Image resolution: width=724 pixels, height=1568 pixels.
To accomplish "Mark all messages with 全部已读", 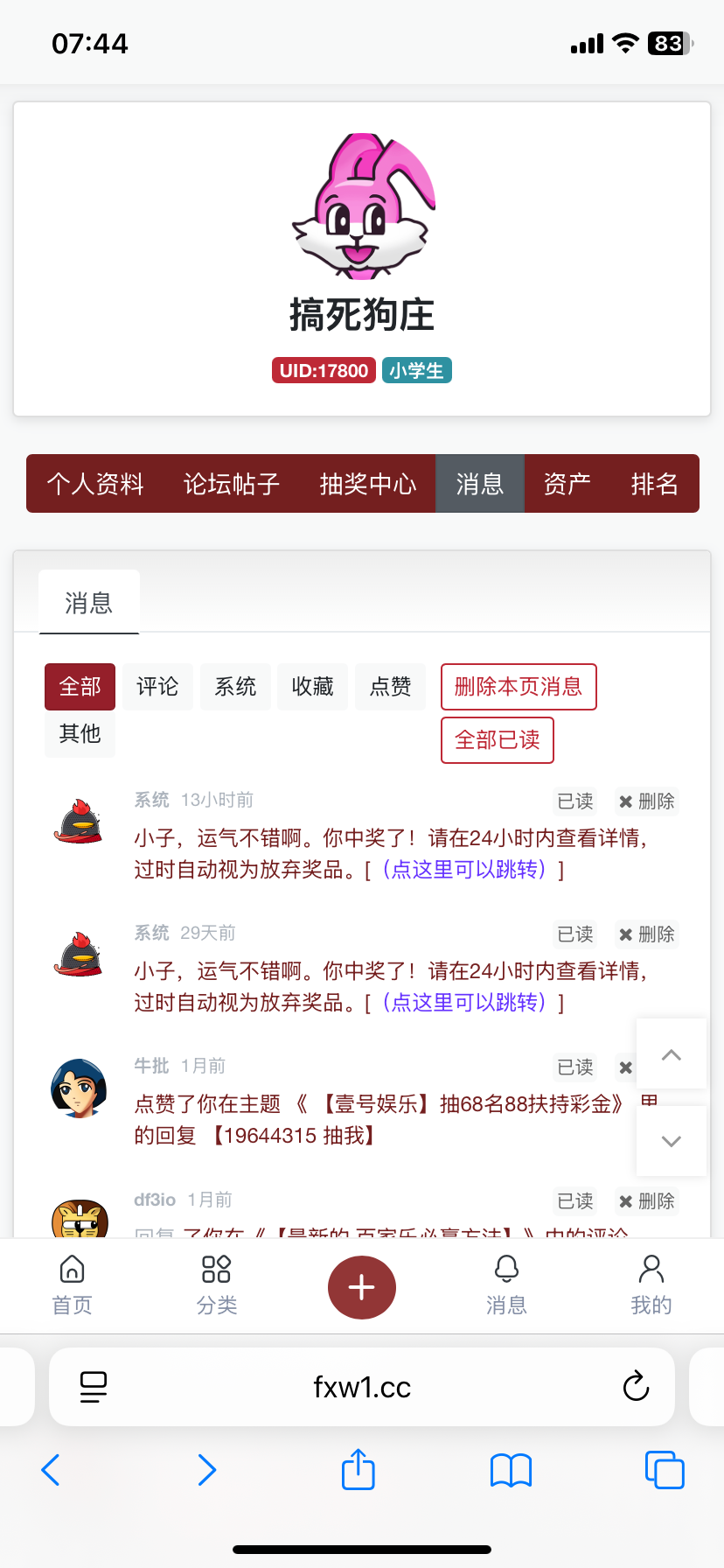I will tap(497, 740).
